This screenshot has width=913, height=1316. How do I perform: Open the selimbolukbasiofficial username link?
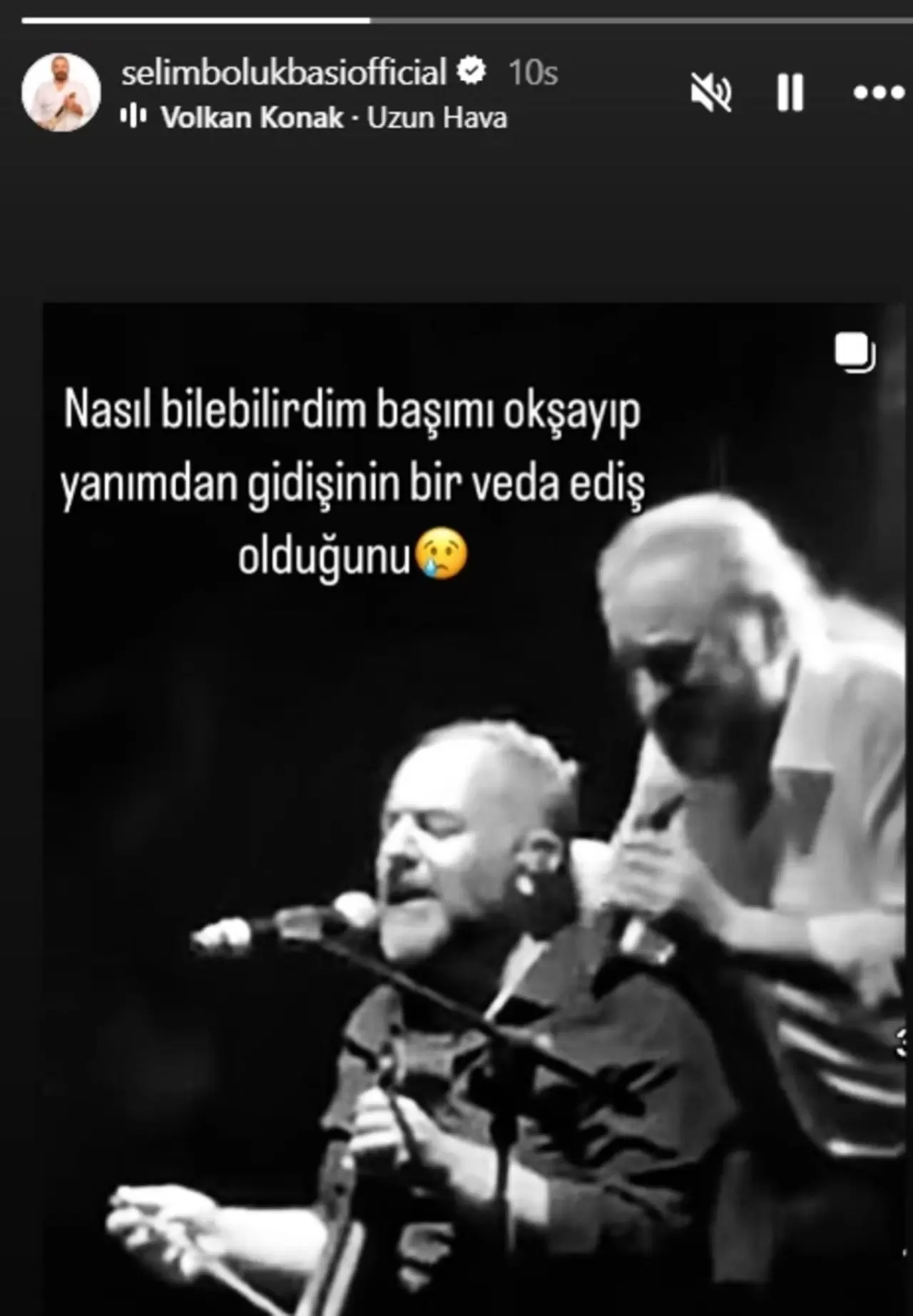click(x=283, y=72)
